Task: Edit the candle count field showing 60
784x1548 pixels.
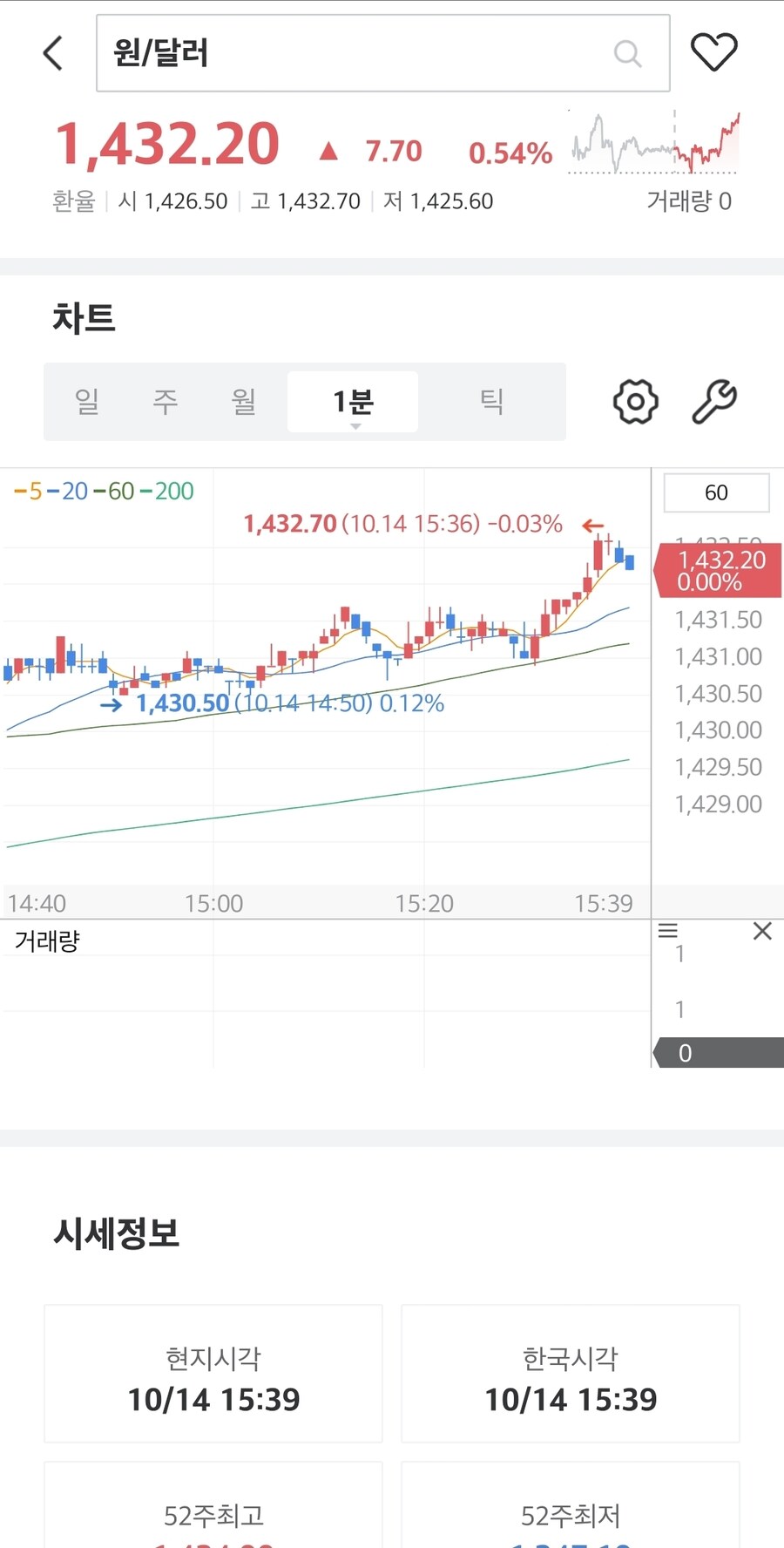Action: point(716,492)
